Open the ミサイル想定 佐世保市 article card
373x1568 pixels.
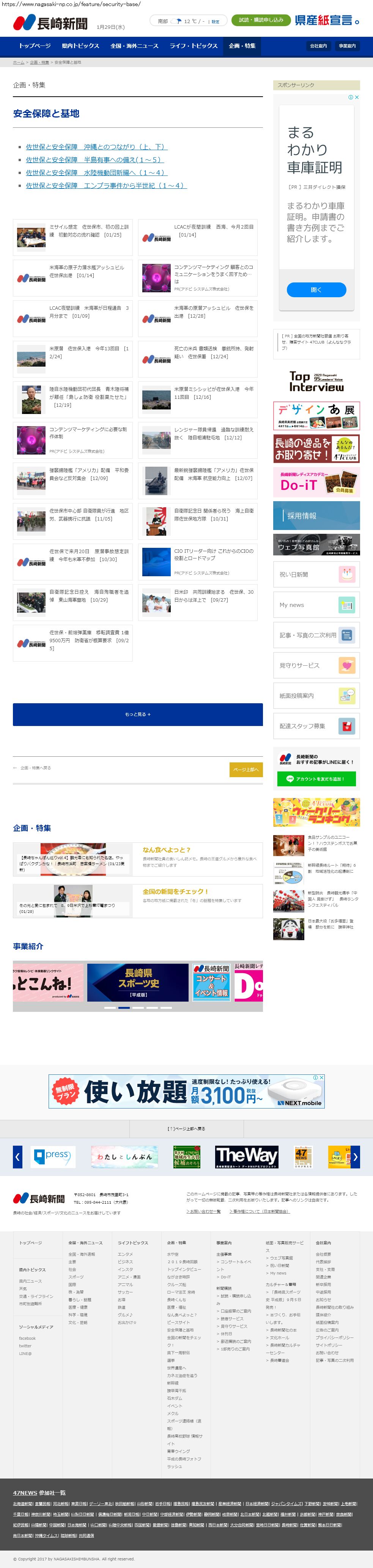click(72, 237)
